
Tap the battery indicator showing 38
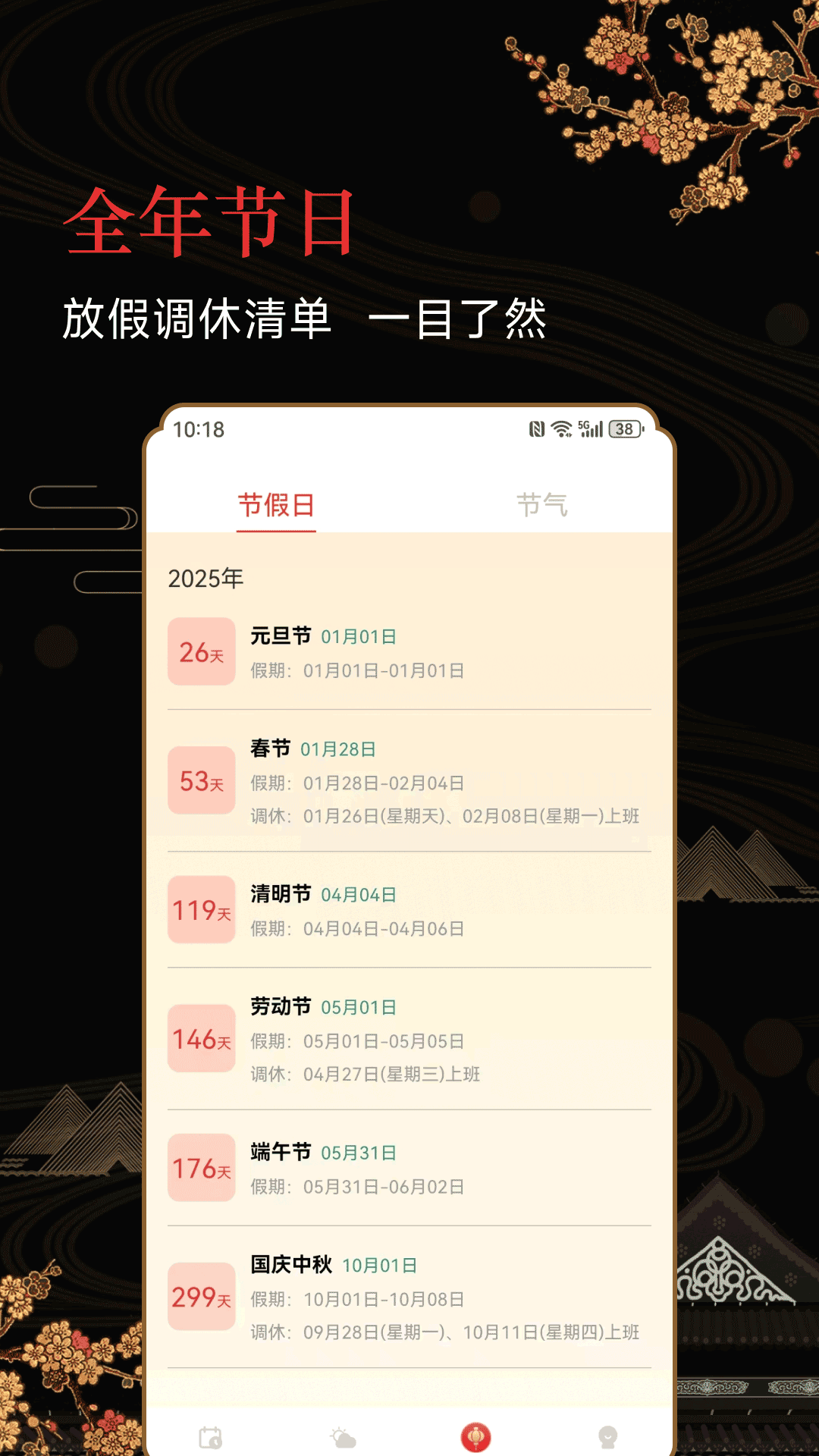pos(624,429)
